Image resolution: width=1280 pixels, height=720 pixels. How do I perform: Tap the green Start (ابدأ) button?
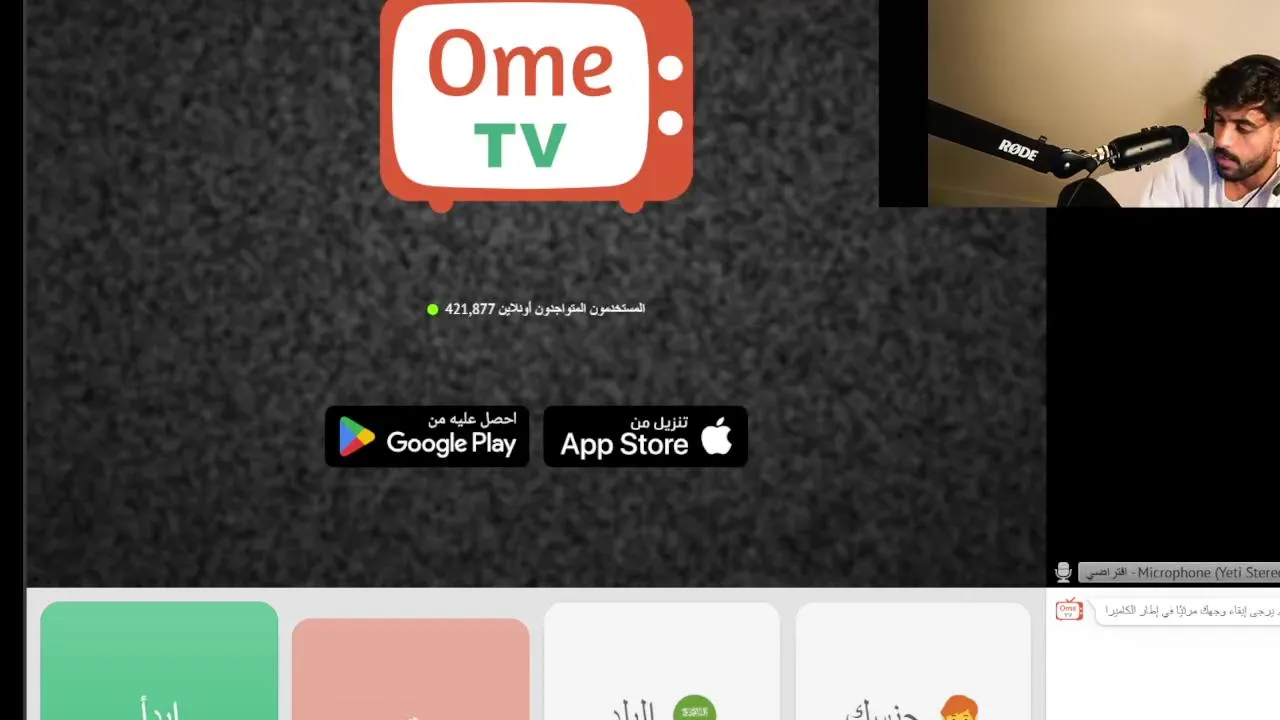coord(159,662)
